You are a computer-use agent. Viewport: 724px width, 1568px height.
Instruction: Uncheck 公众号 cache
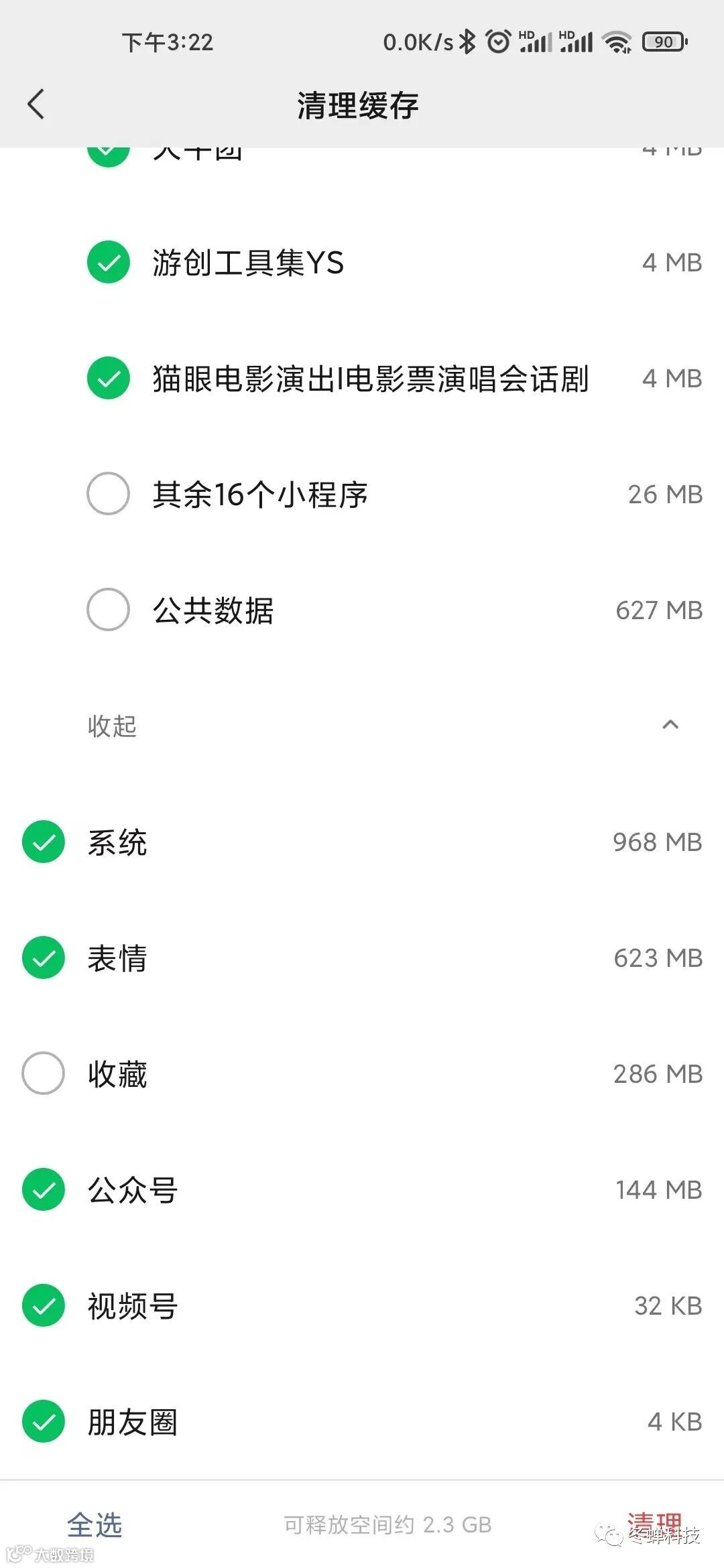(x=44, y=1189)
